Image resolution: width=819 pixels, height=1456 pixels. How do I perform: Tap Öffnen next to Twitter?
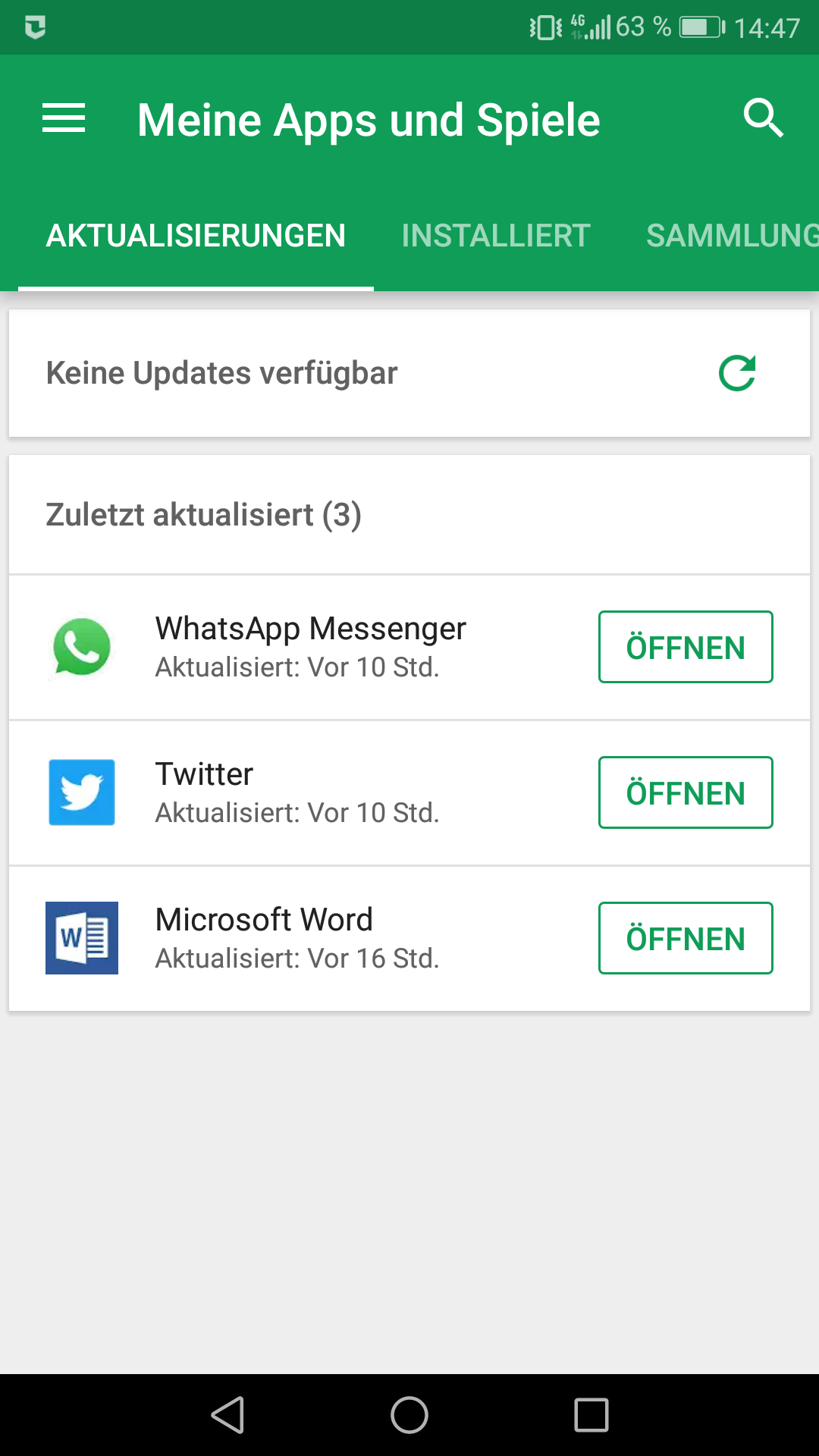click(x=686, y=792)
